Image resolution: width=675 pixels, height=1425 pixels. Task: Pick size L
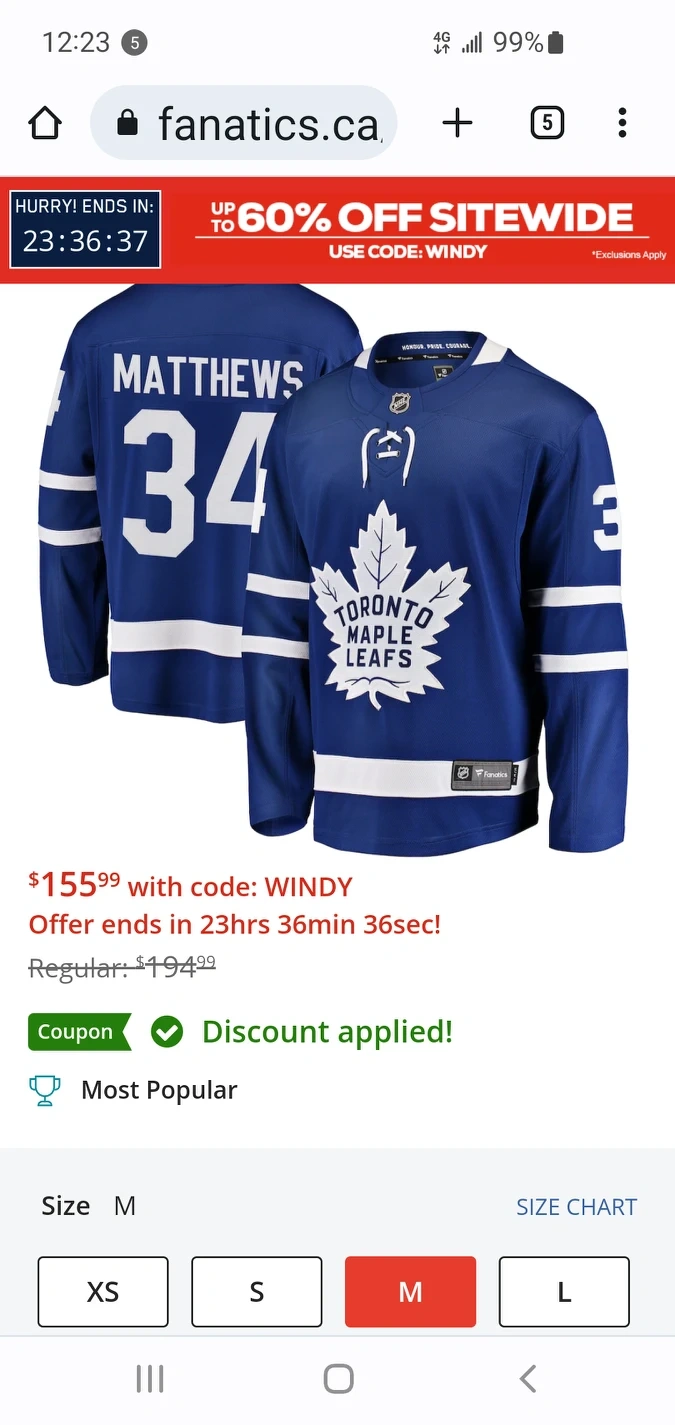point(564,1292)
